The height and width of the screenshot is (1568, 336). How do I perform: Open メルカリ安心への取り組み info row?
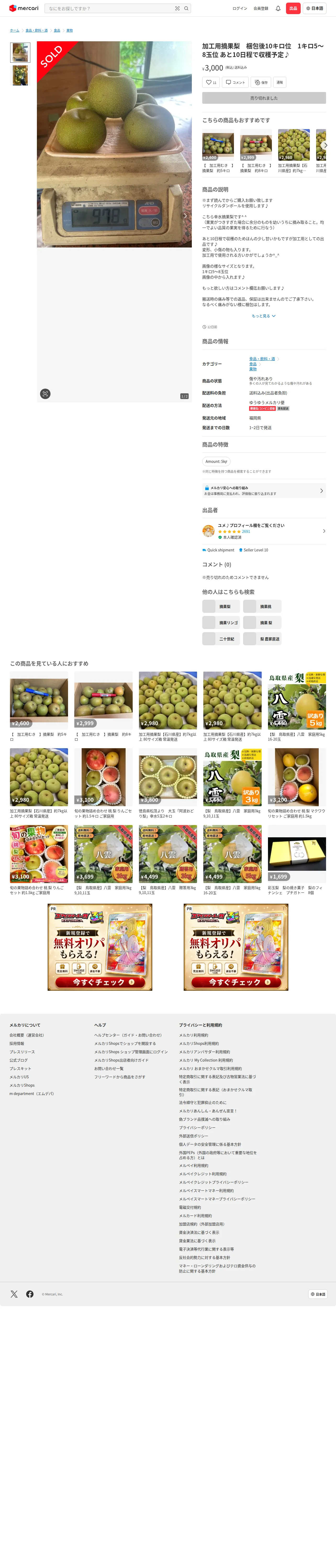coord(264,491)
